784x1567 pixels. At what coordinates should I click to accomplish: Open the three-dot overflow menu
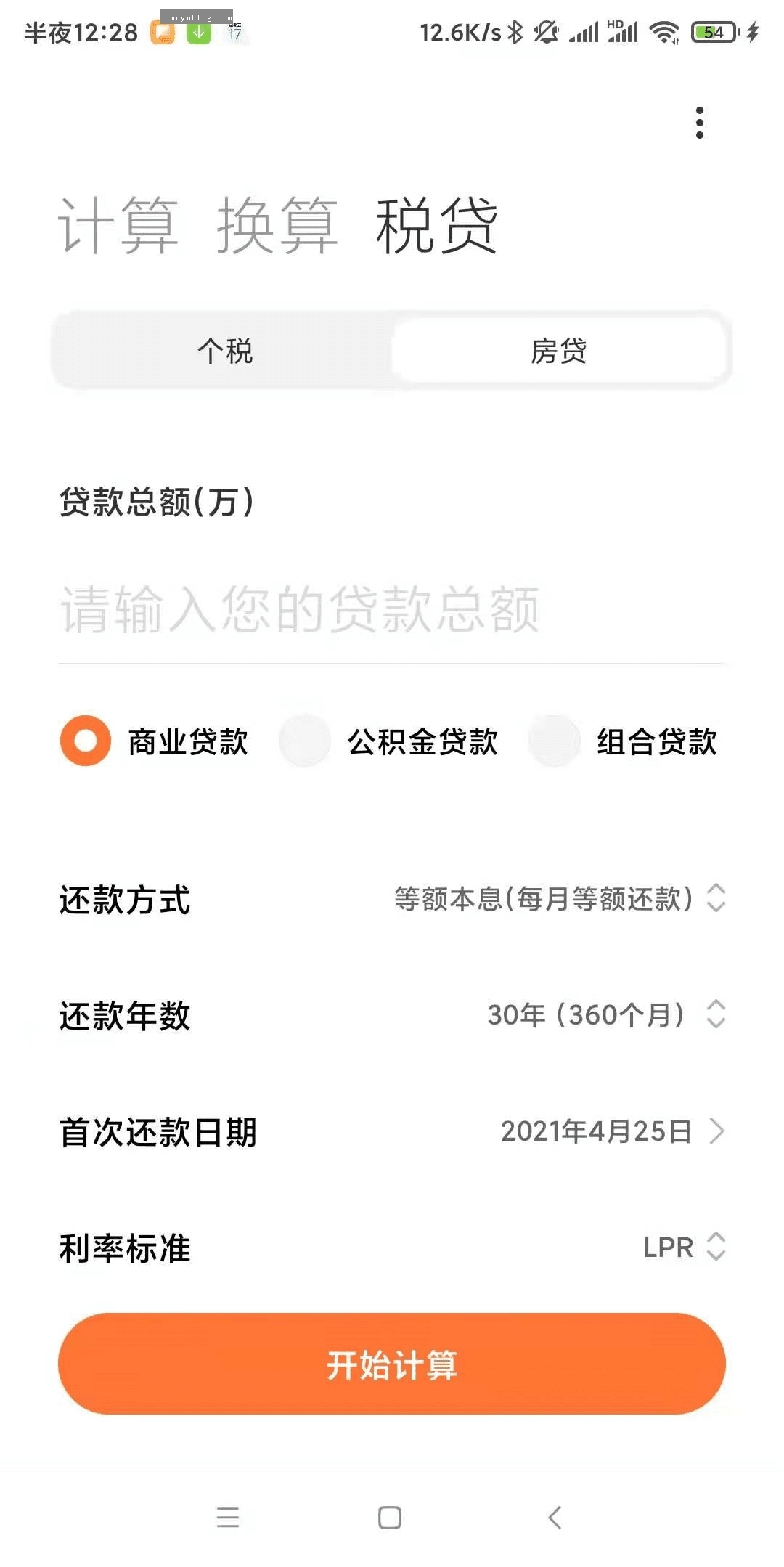pyautogui.click(x=699, y=123)
